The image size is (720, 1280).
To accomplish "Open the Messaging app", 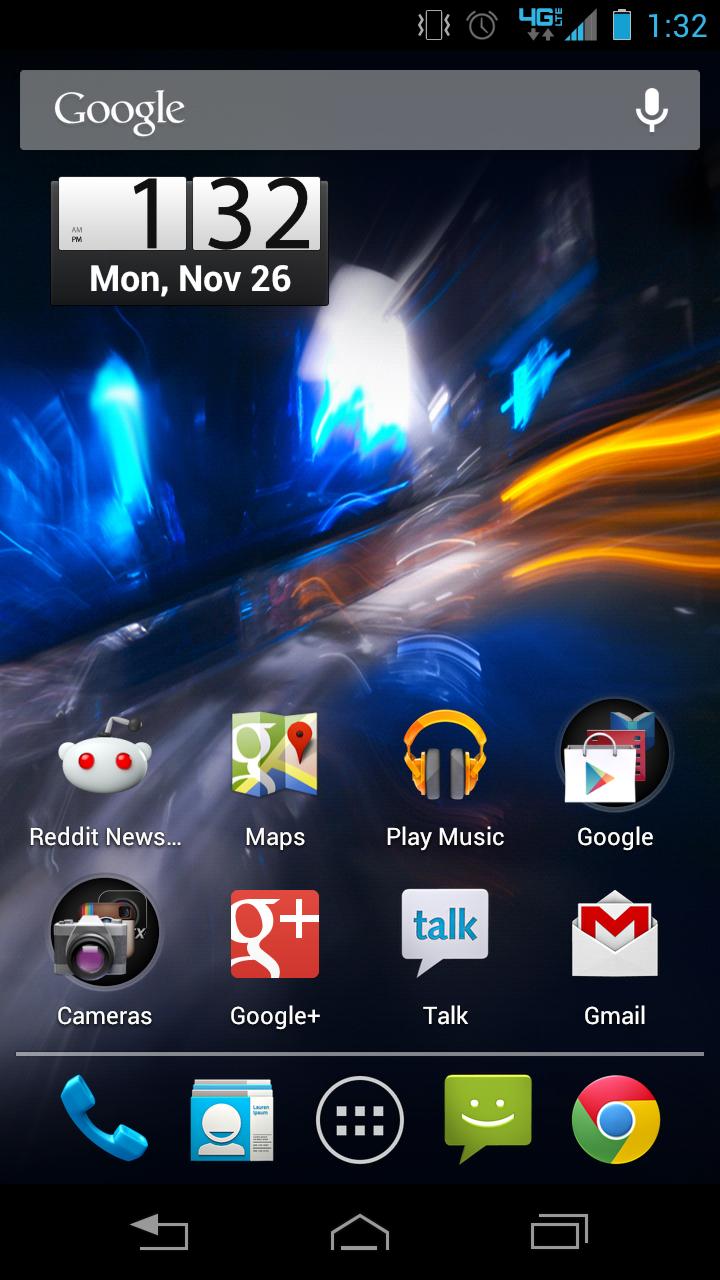I will 488,1119.
